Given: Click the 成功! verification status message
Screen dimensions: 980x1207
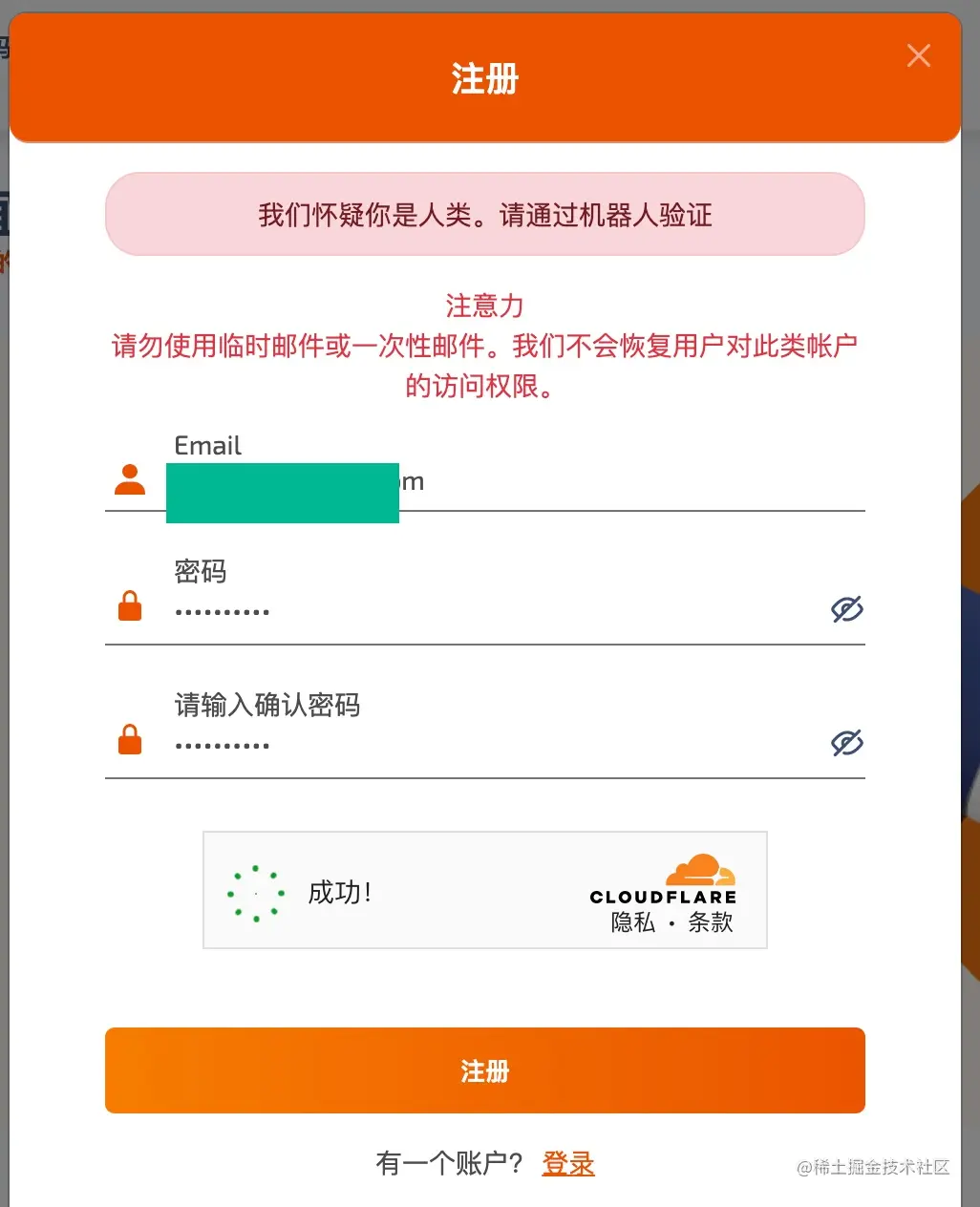Looking at the screenshot, I should tap(340, 892).
